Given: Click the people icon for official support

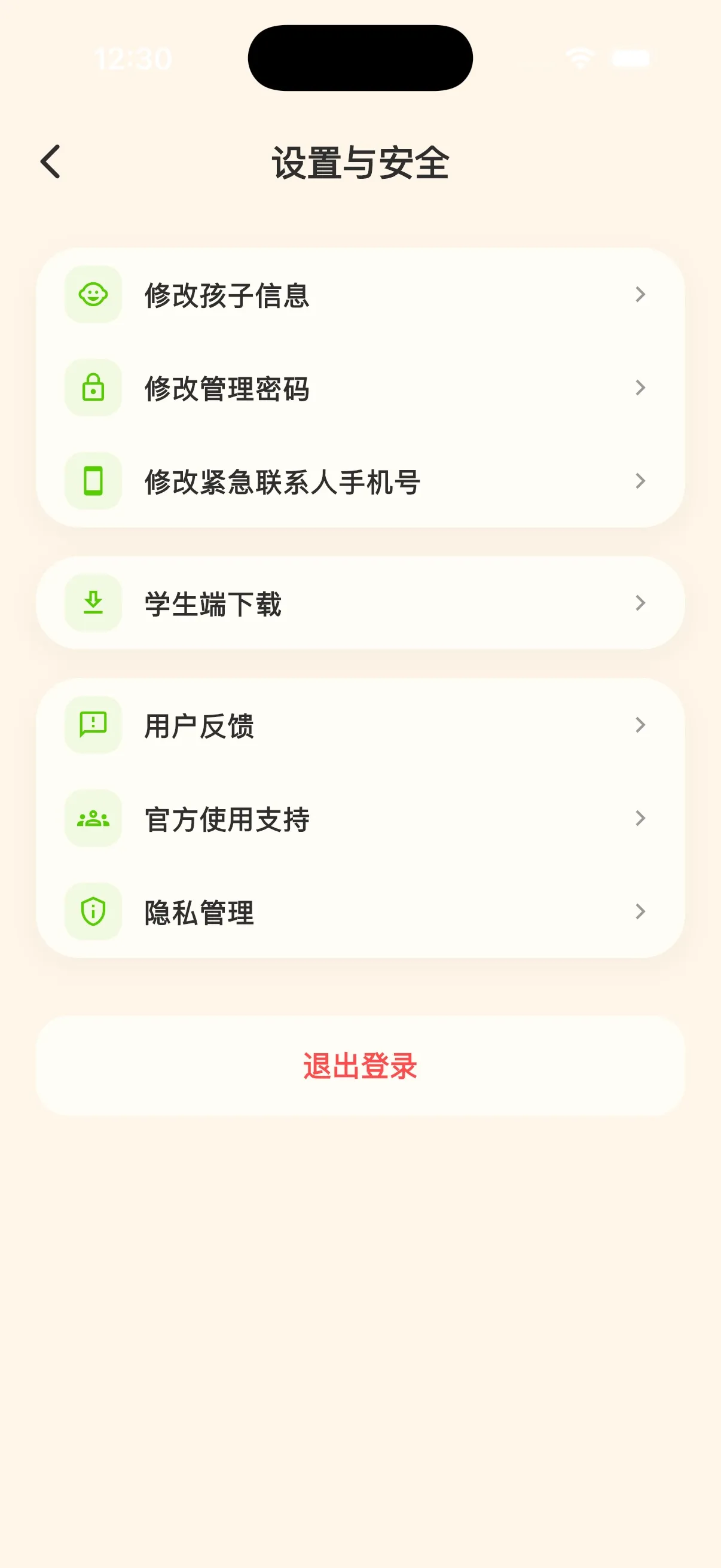Looking at the screenshot, I should point(93,819).
